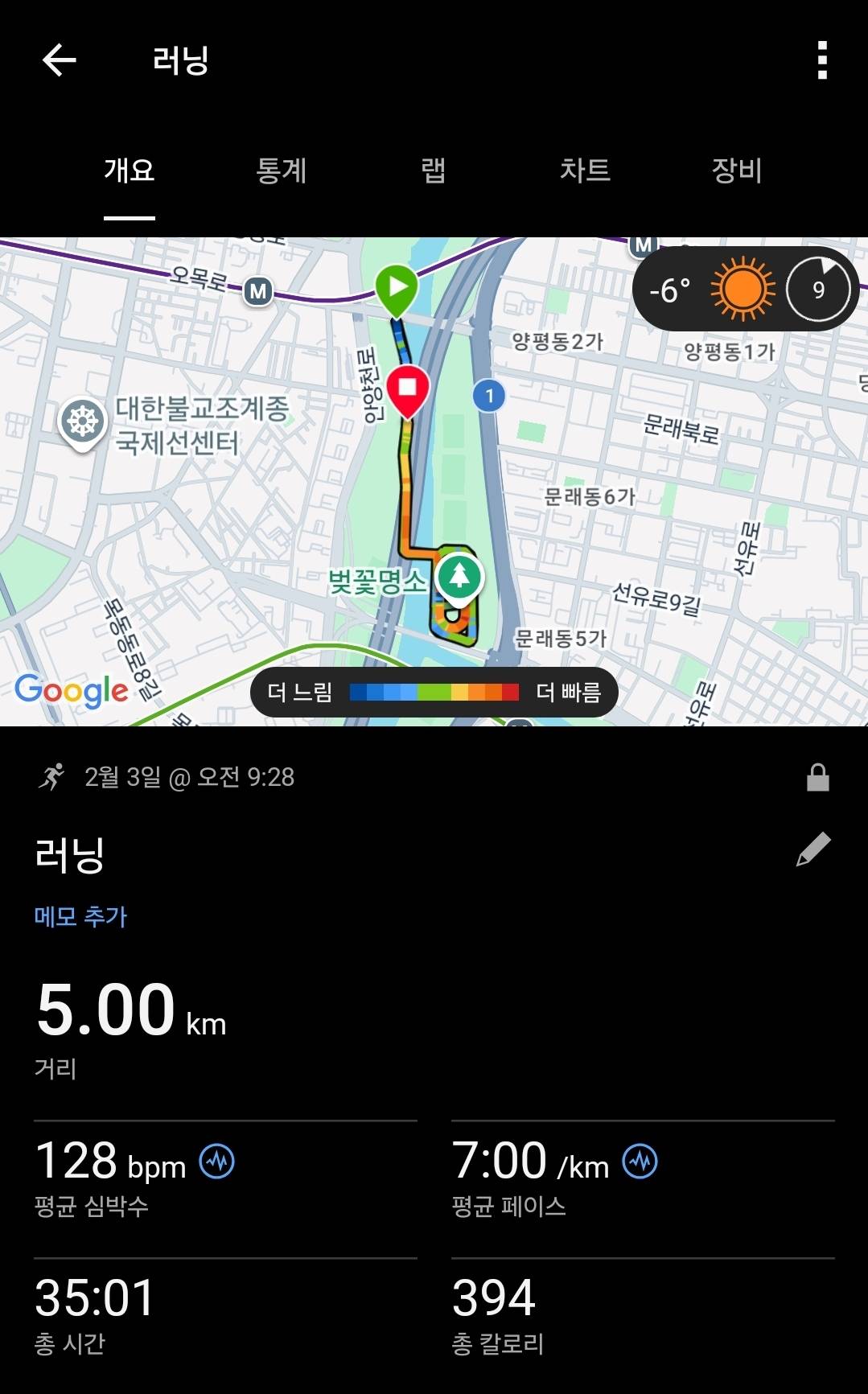Viewport: 868px width, 1394px height.
Task: Open the 차트 tab
Action: coord(586,171)
